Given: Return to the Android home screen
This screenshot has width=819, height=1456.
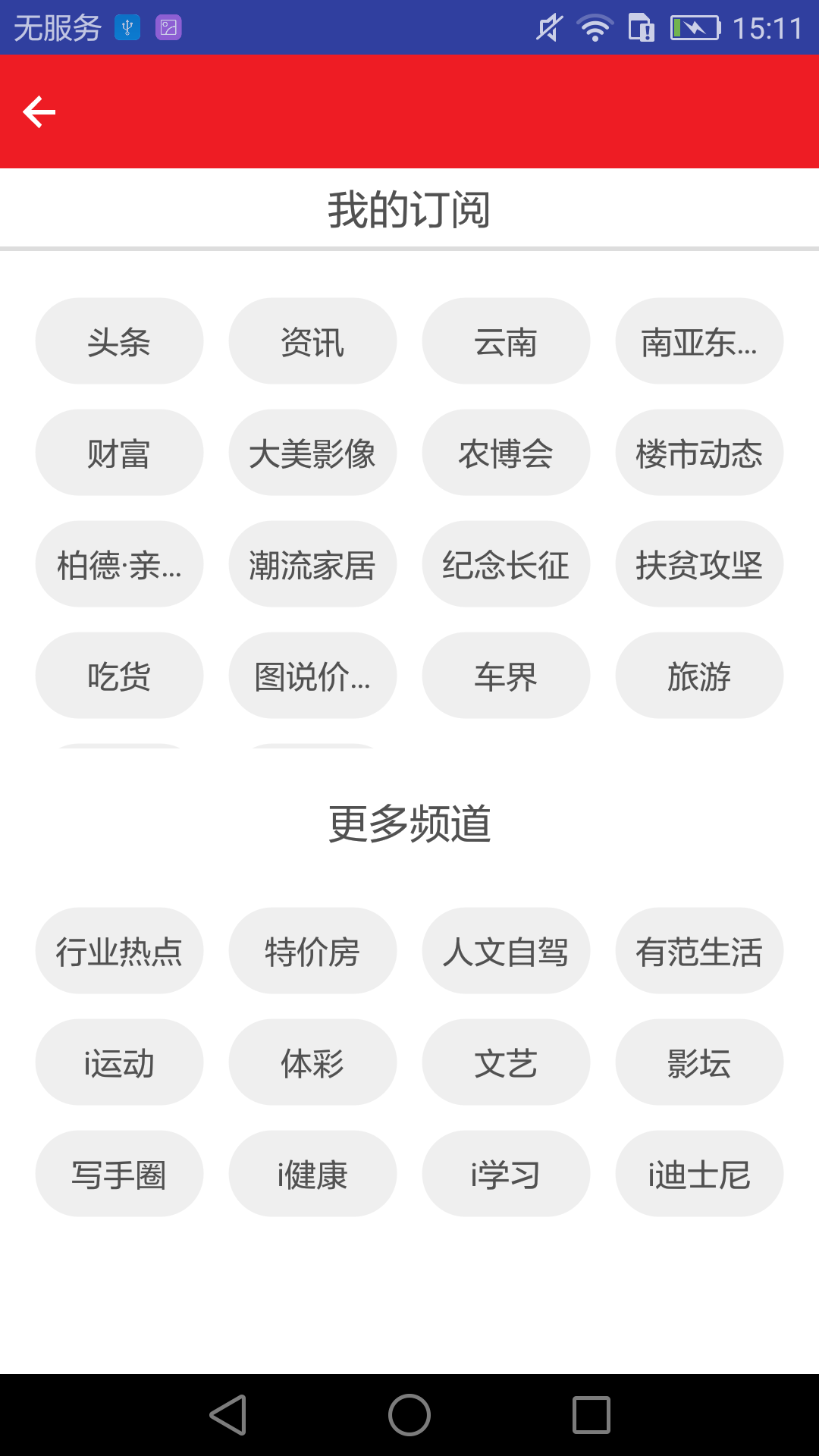Looking at the screenshot, I should point(409,1415).
